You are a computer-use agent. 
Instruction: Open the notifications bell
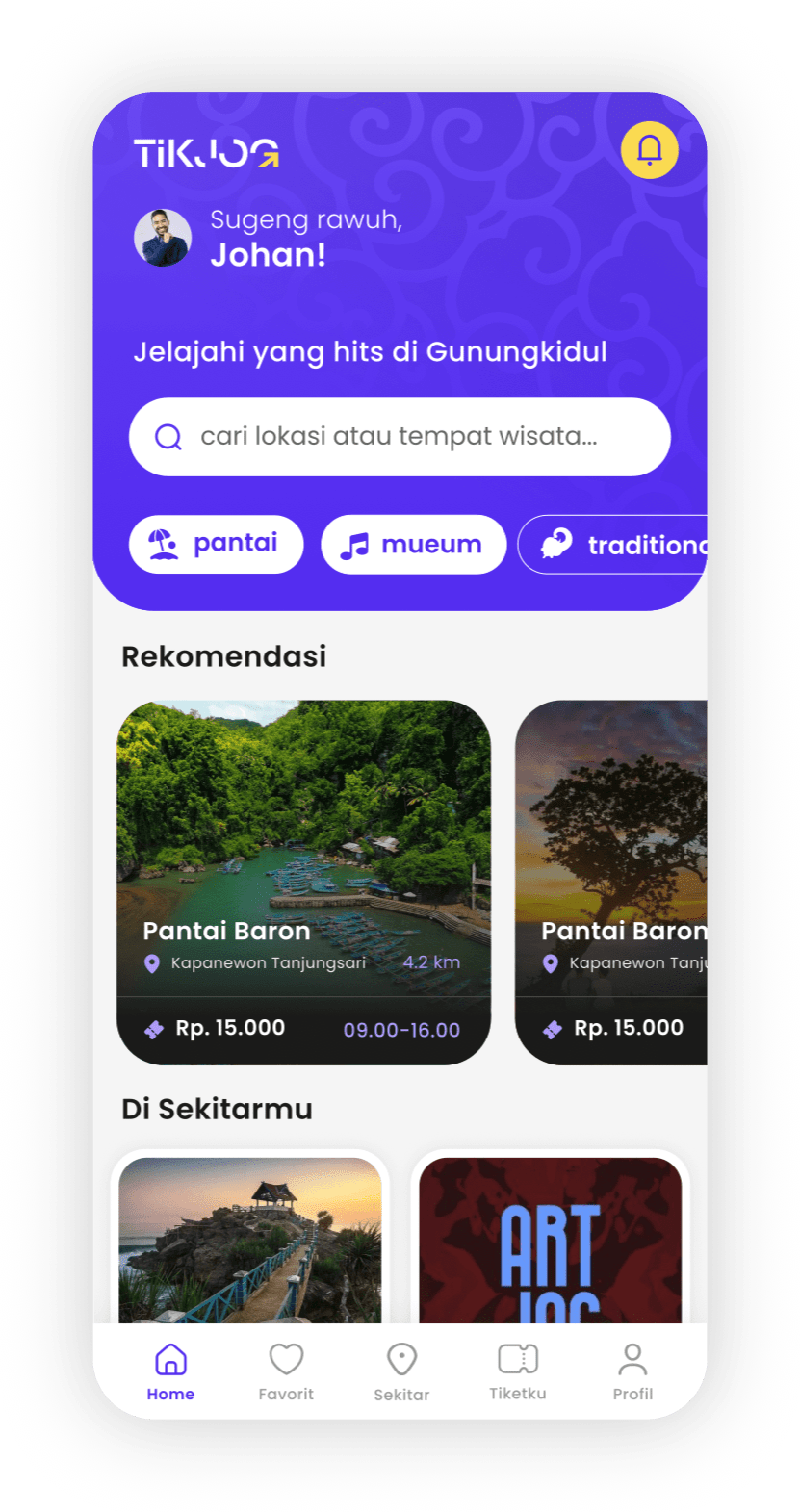pos(650,150)
